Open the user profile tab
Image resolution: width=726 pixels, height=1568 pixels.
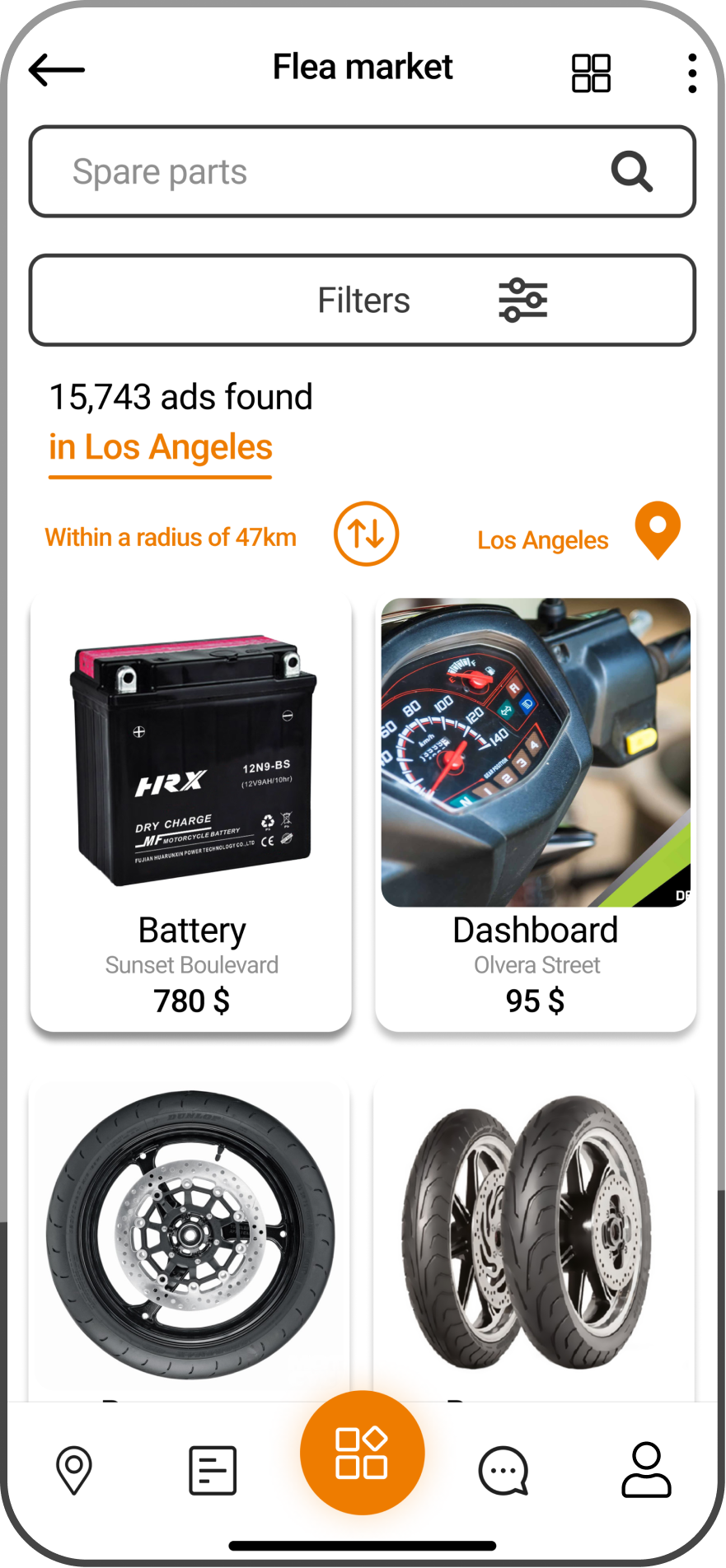pyautogui.click(x=646, y=1470)
